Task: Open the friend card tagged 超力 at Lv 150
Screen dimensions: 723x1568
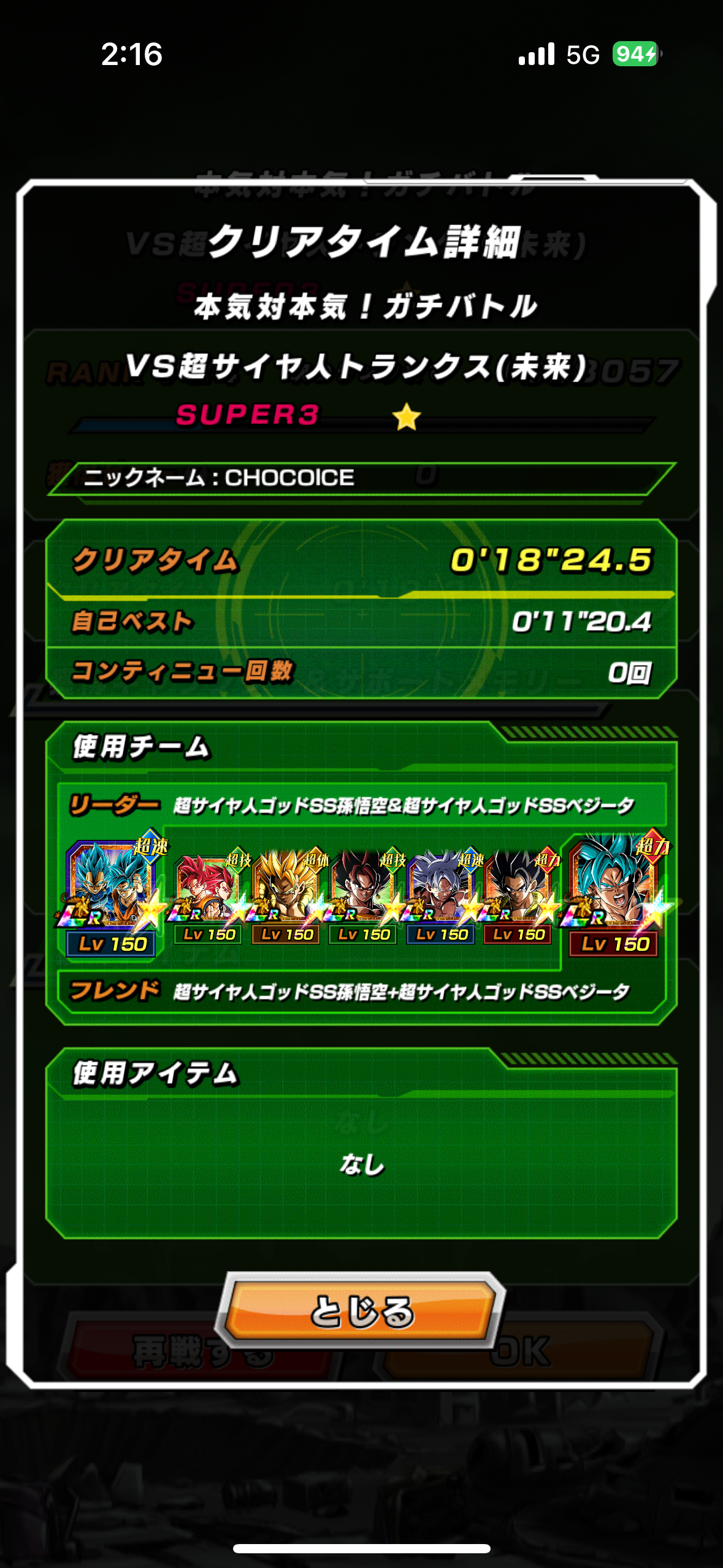Action: pyautogui.click(x=614, y=893)
